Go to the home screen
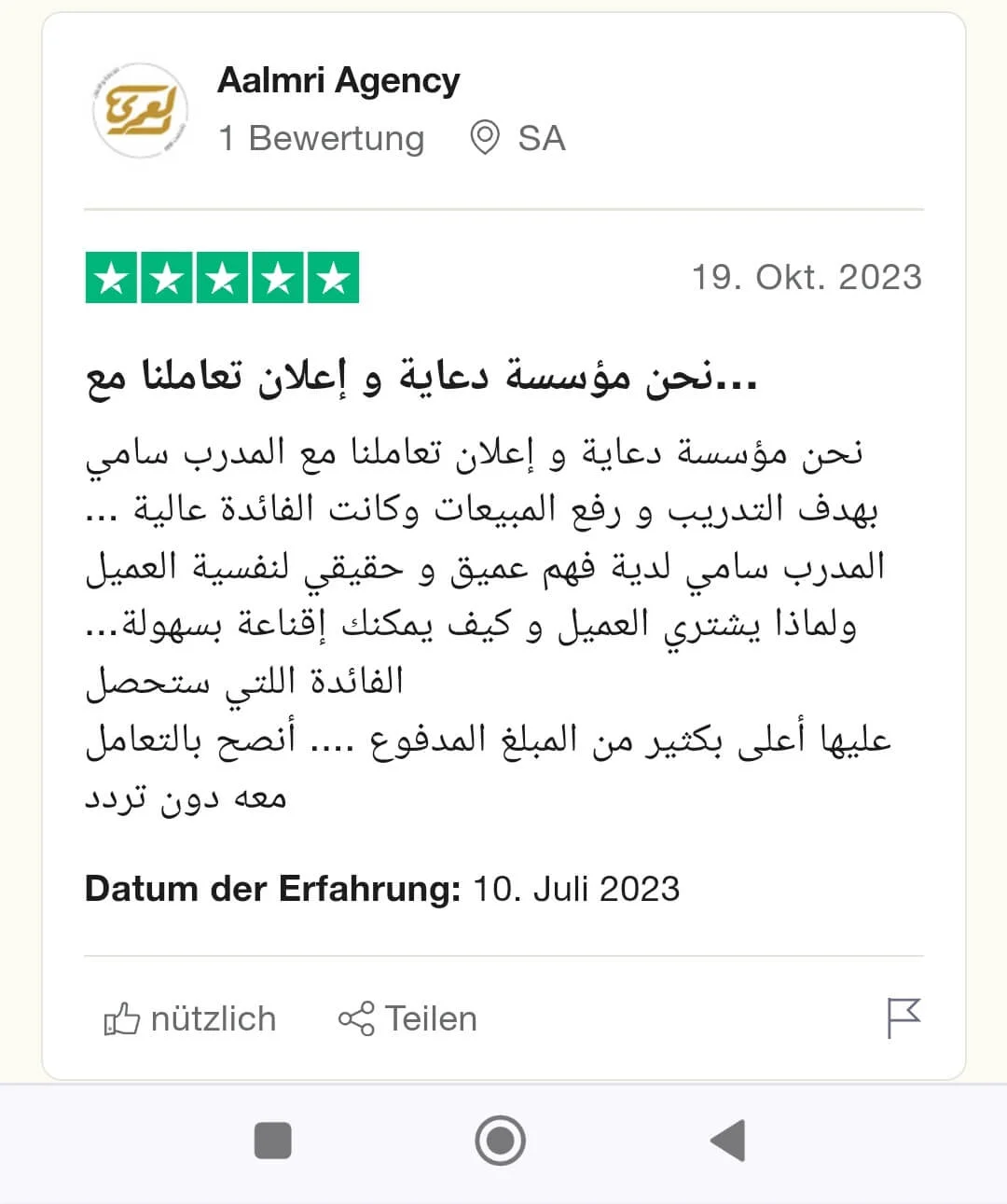 (501, 1141)
